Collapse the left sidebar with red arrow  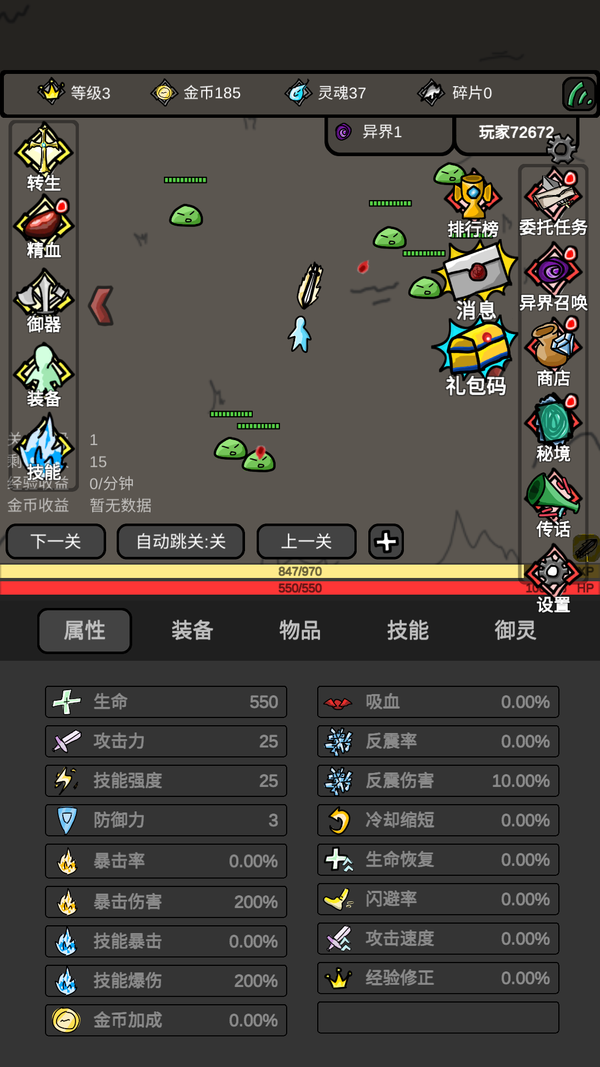click(x=101, y=305)
